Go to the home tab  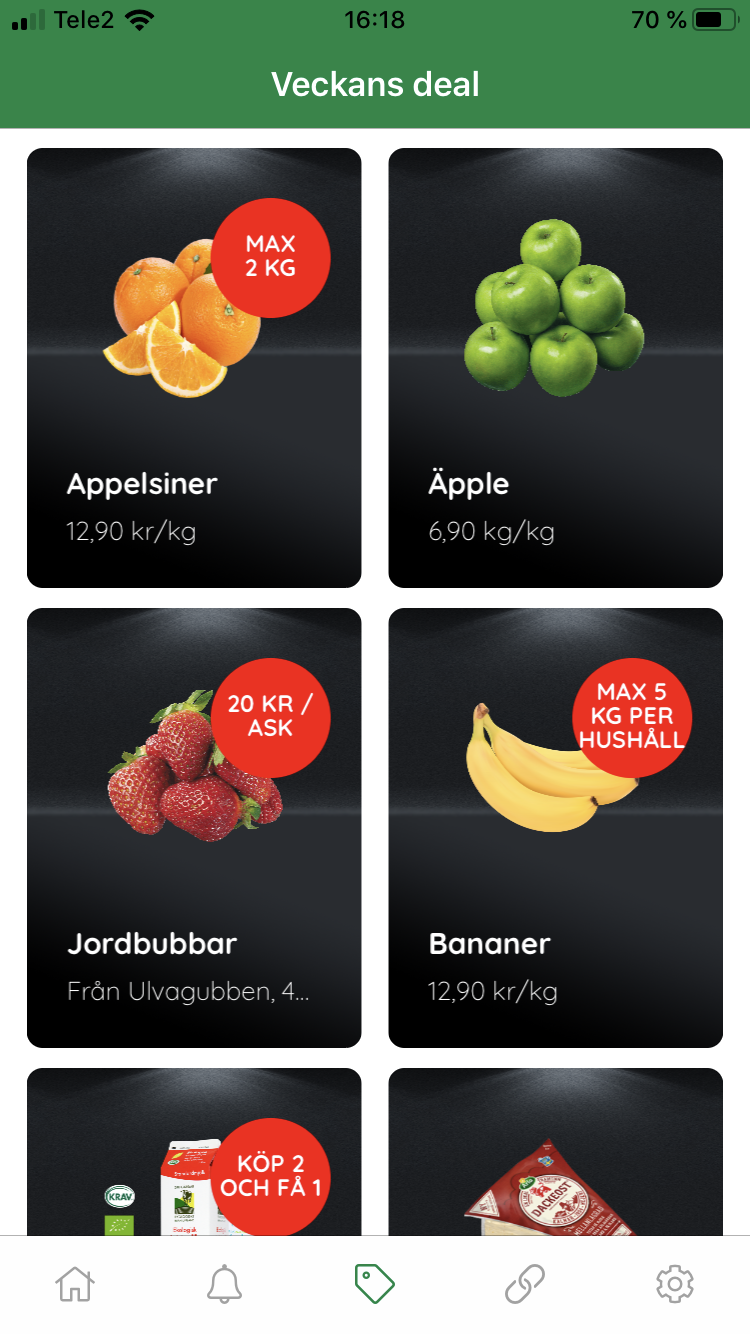point(75,1284)
